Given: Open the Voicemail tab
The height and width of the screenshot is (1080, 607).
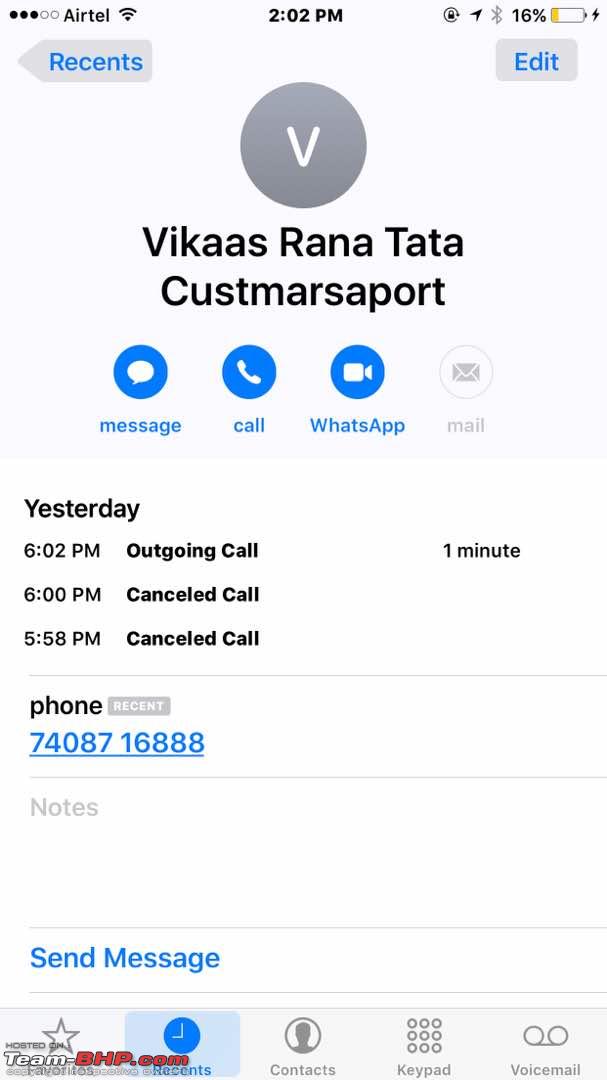Looking at the screenshot, I should click(x=546, y=1045).
